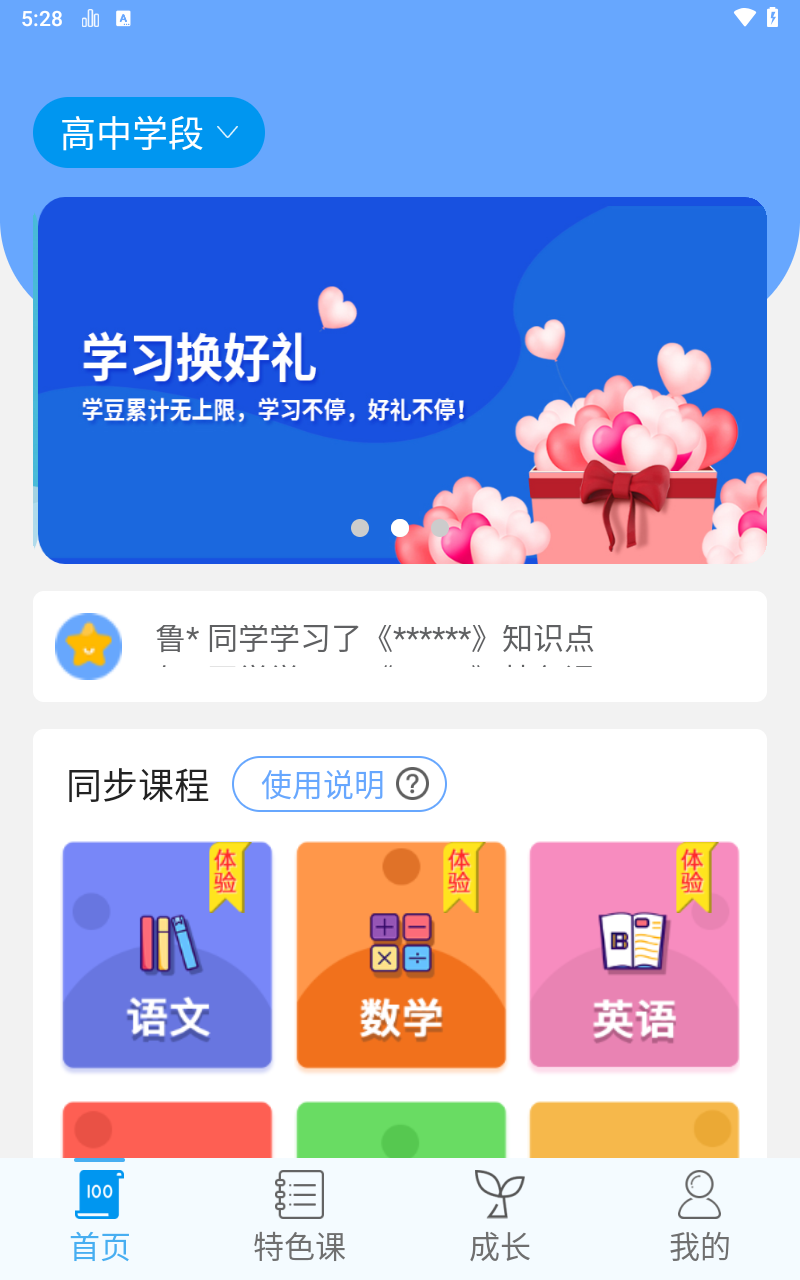Open the 我的 profile tab
This screenshot has width=800, height=1280.
[700, 1217]
